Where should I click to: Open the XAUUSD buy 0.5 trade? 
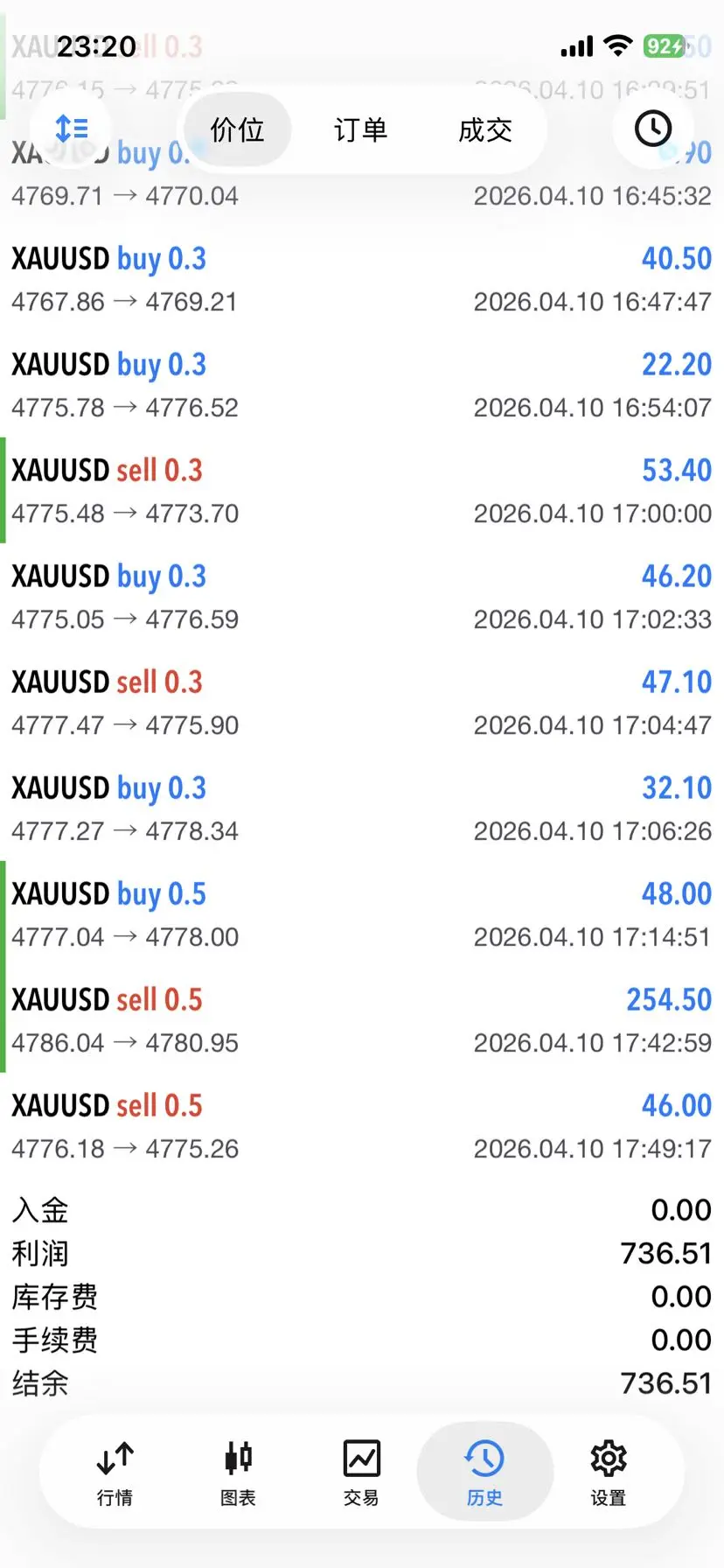(362, 914)
